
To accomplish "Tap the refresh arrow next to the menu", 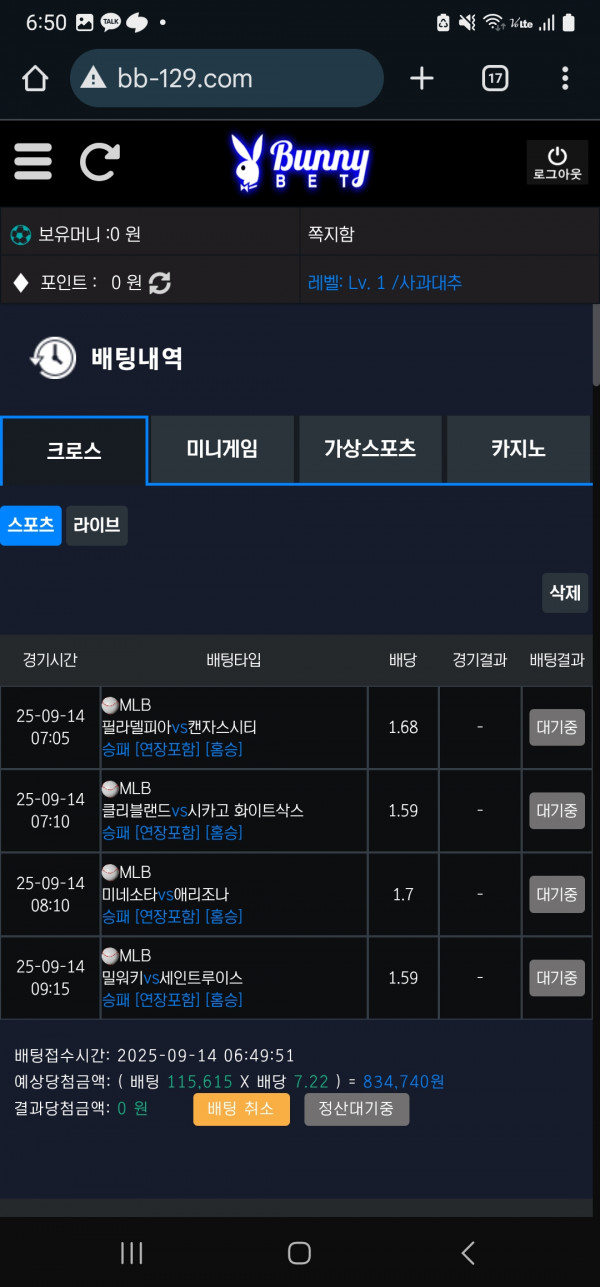I will pos(99,161).
